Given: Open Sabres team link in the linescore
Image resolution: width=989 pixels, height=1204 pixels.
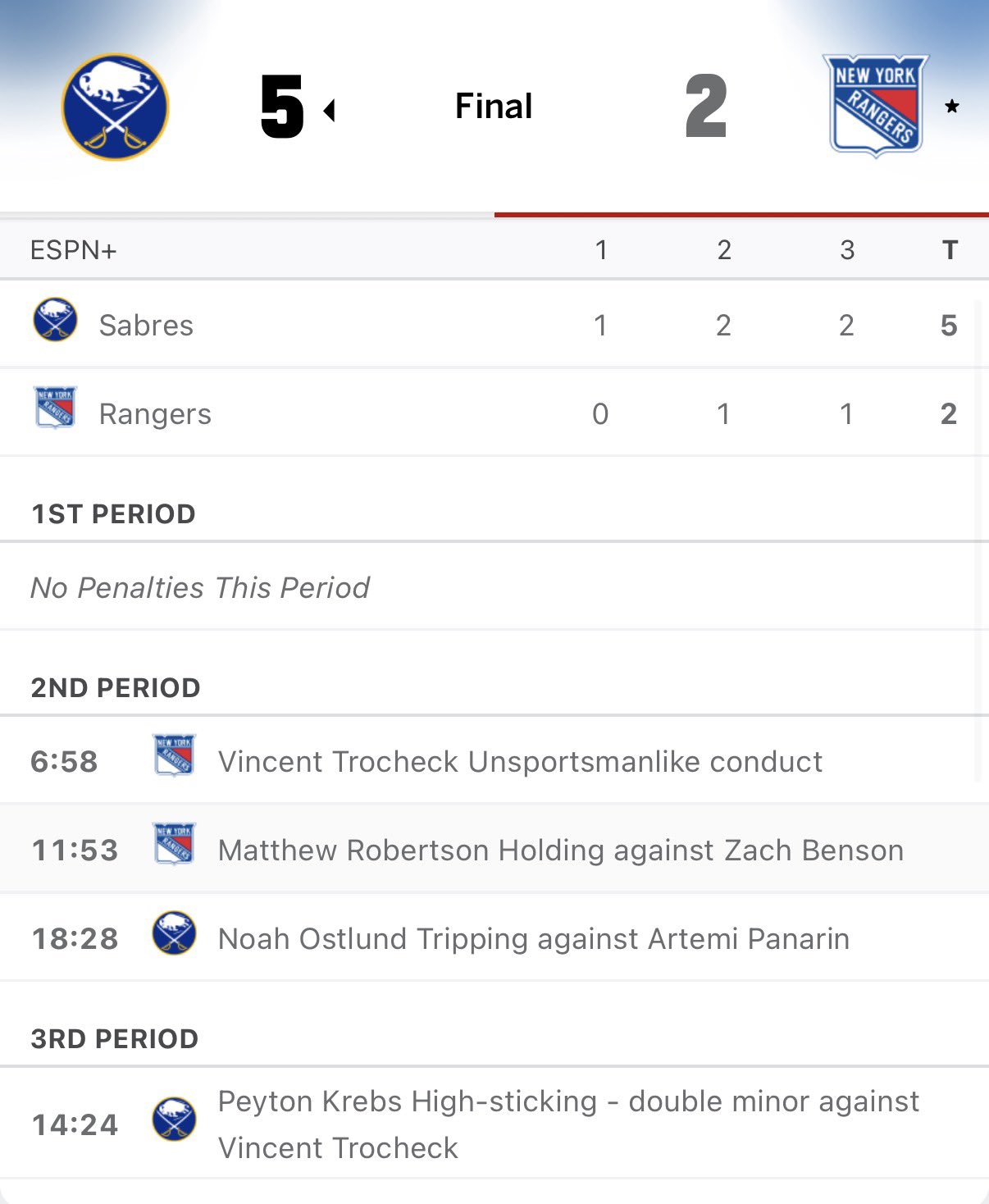Looking at the screenshot, I should point(145,326).
